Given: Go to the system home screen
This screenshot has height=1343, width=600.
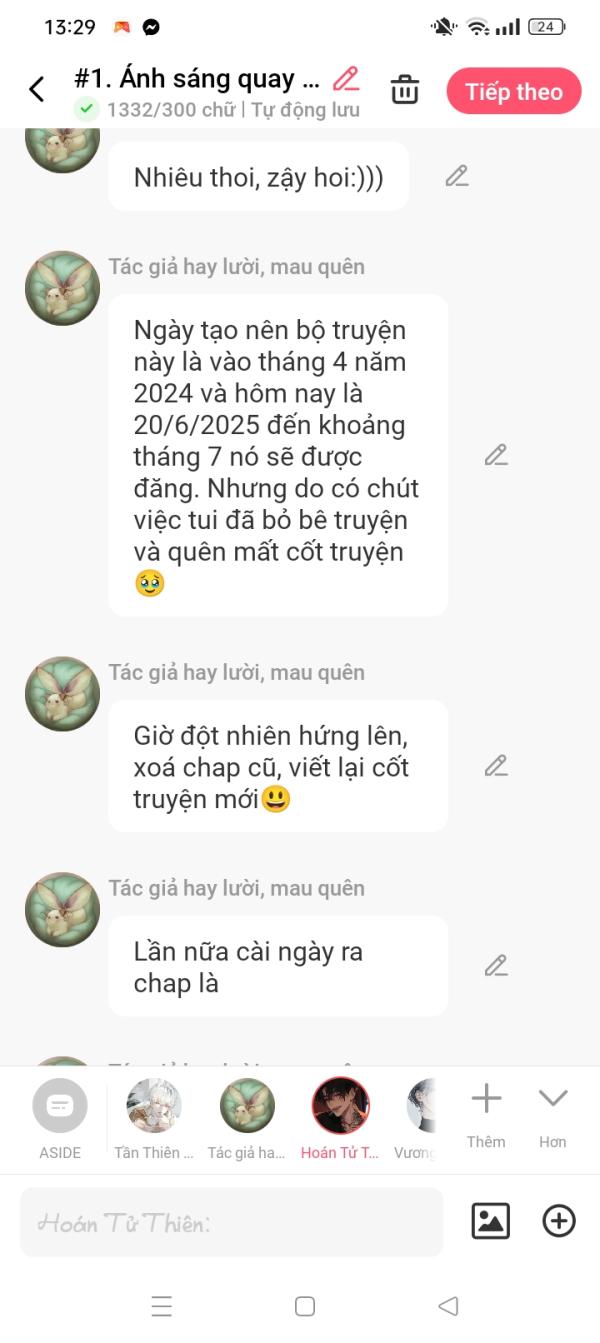Looking at the screenshot, I should [x=305, y=1306].
